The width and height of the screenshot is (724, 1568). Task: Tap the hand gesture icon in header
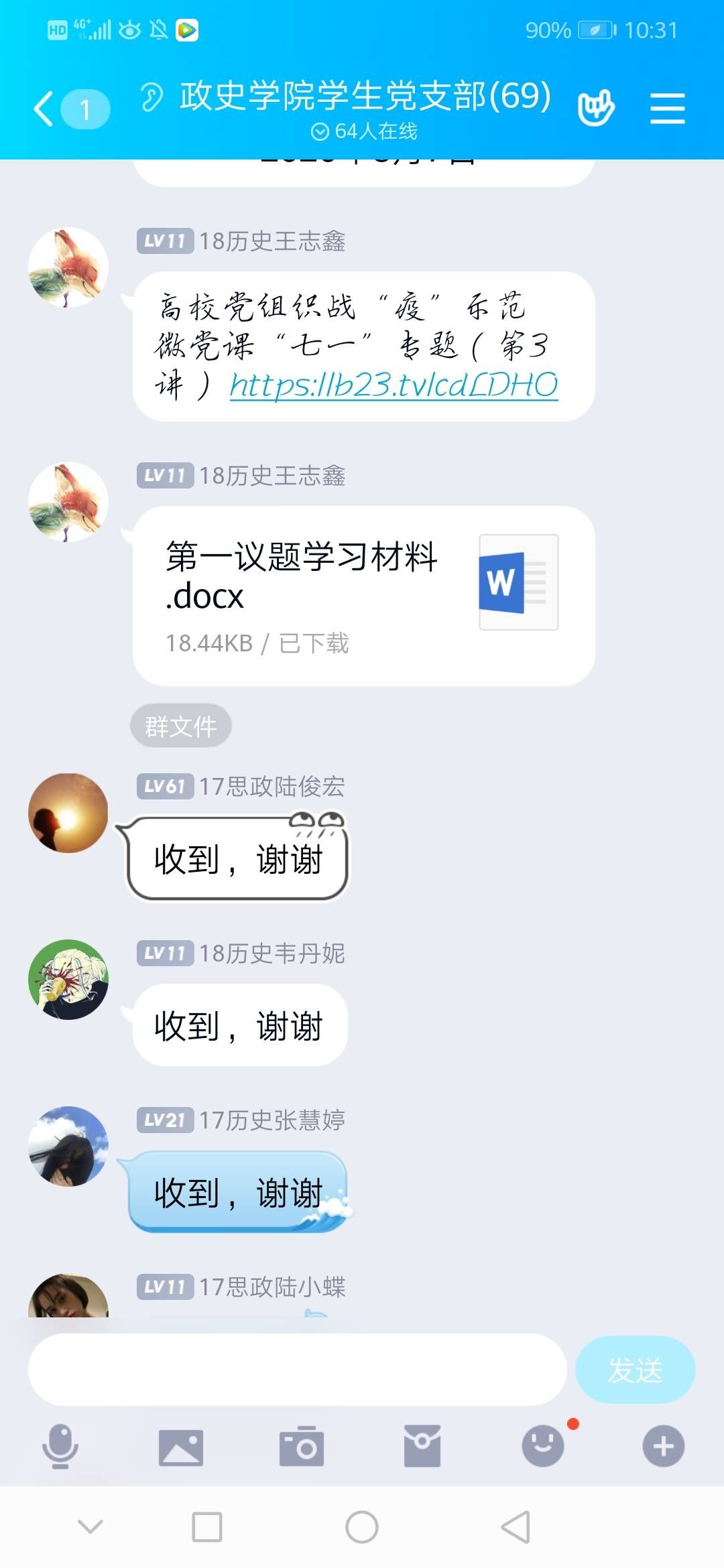(595, 107)
